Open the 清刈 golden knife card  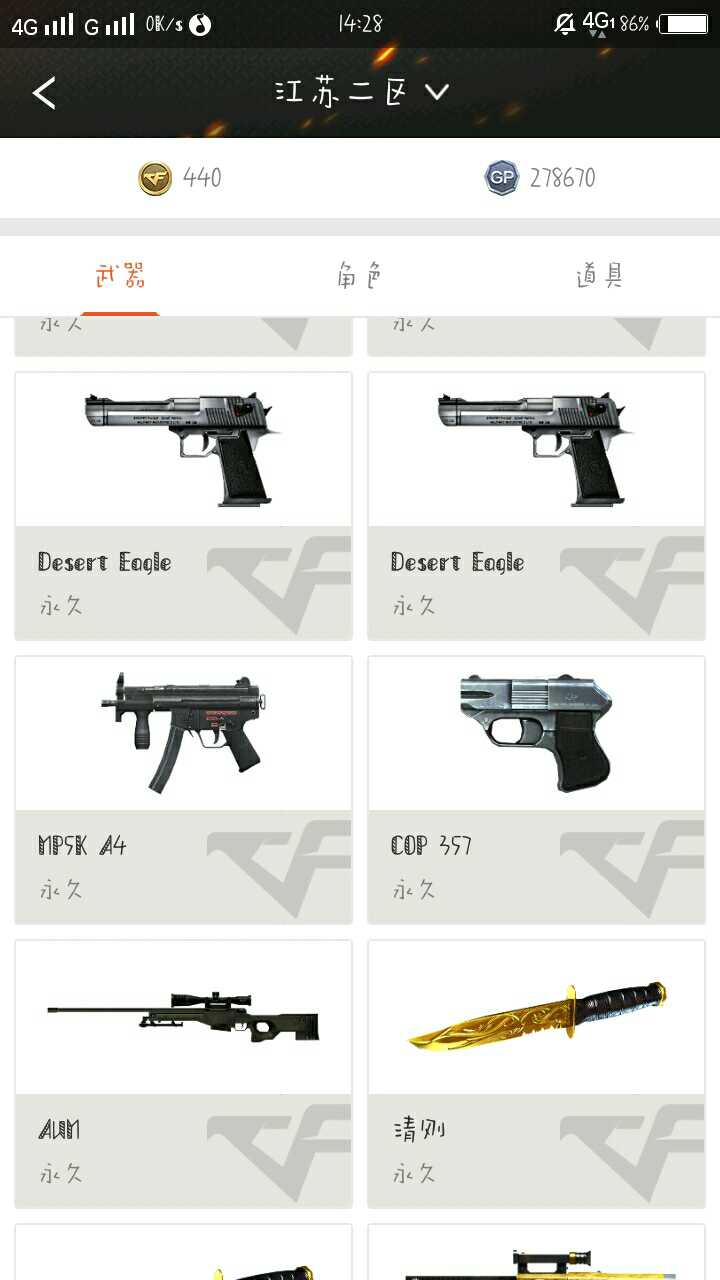tap(536, 1073)
